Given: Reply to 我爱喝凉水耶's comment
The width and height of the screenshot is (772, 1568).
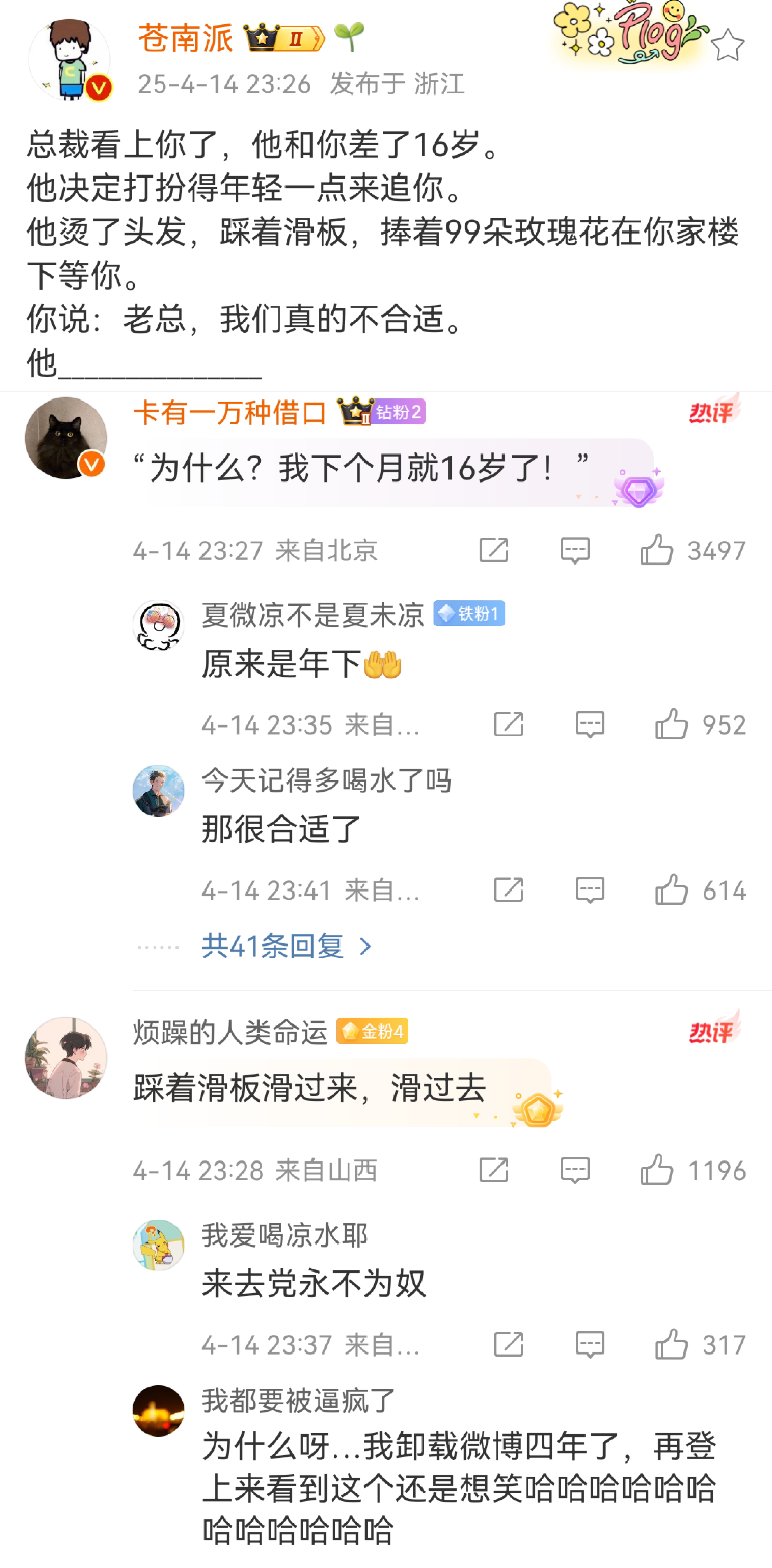Looking at the screenshot, I should point(589,1345).
